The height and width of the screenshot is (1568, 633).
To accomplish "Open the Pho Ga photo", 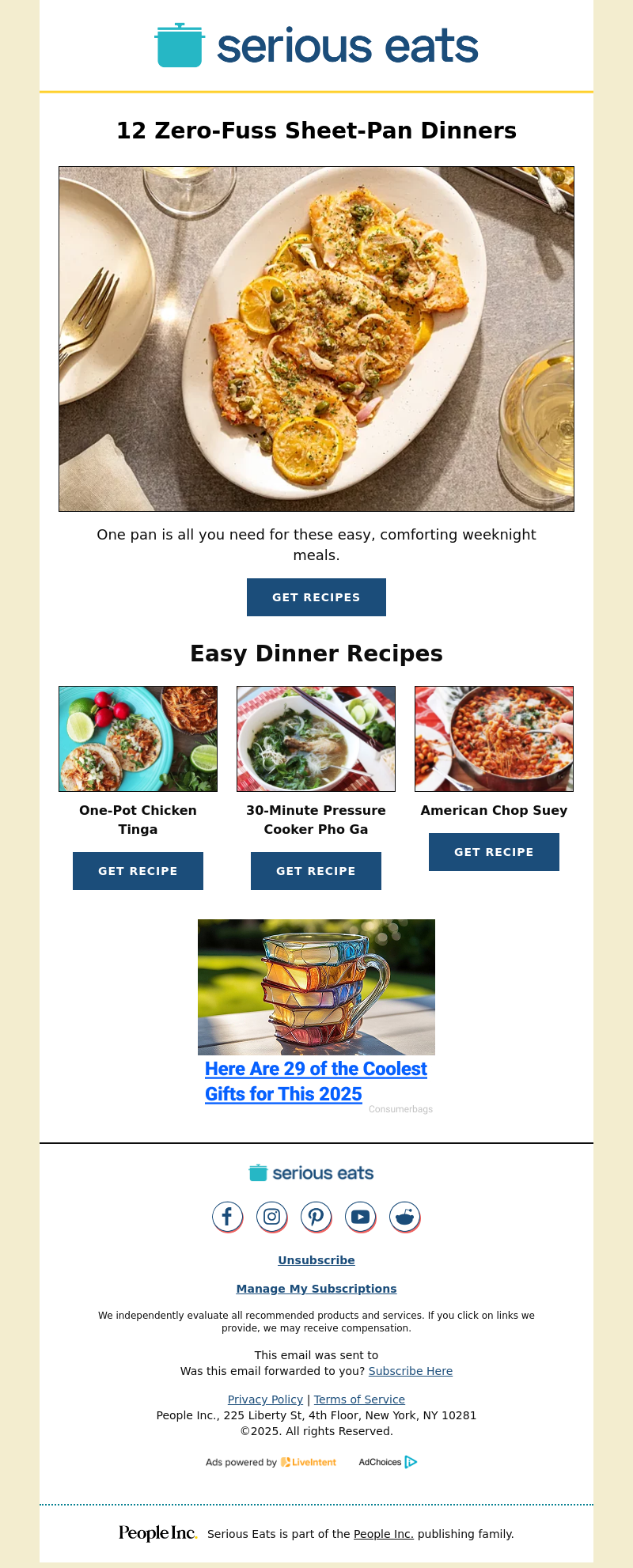I will pyautogui.click(x=316, y=739).
